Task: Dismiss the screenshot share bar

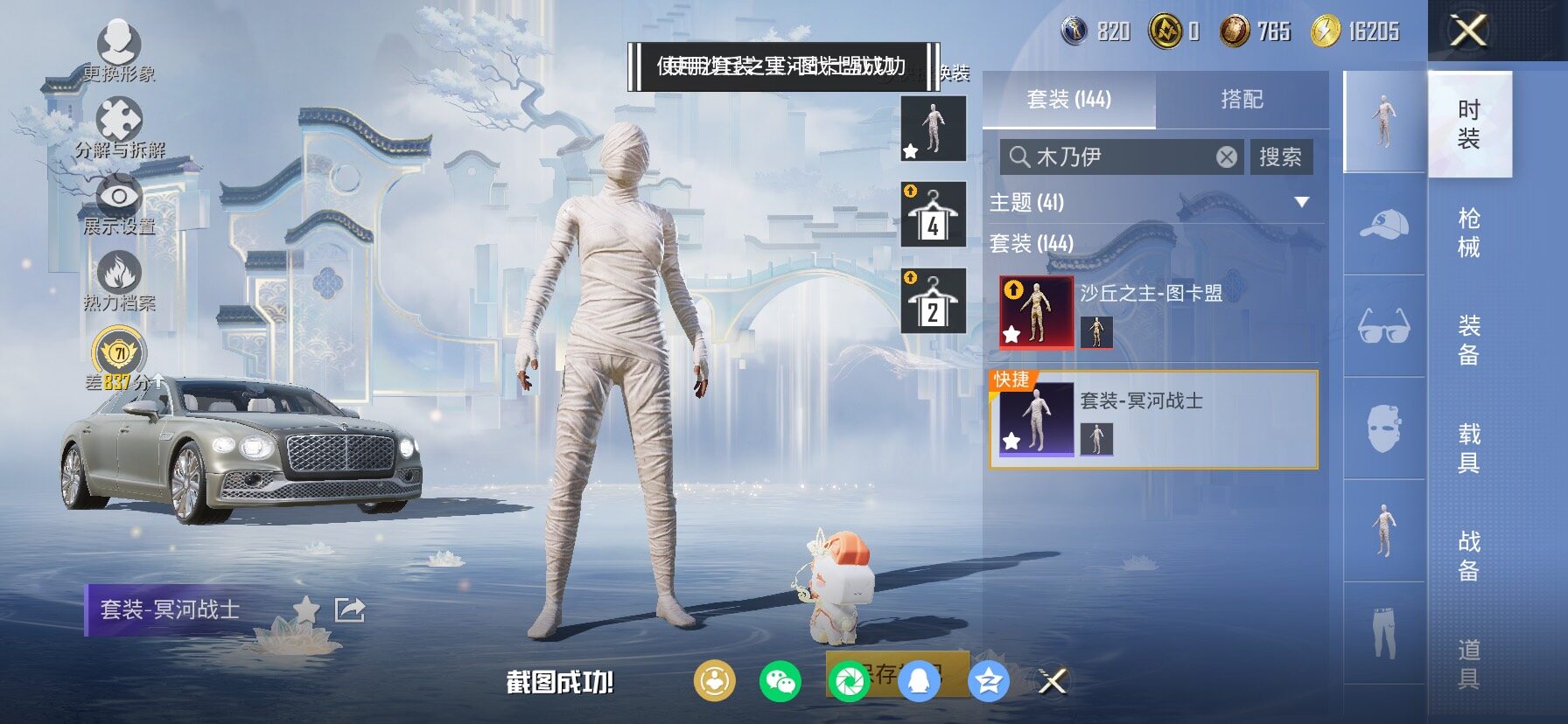Action: tap(1052, 681)
